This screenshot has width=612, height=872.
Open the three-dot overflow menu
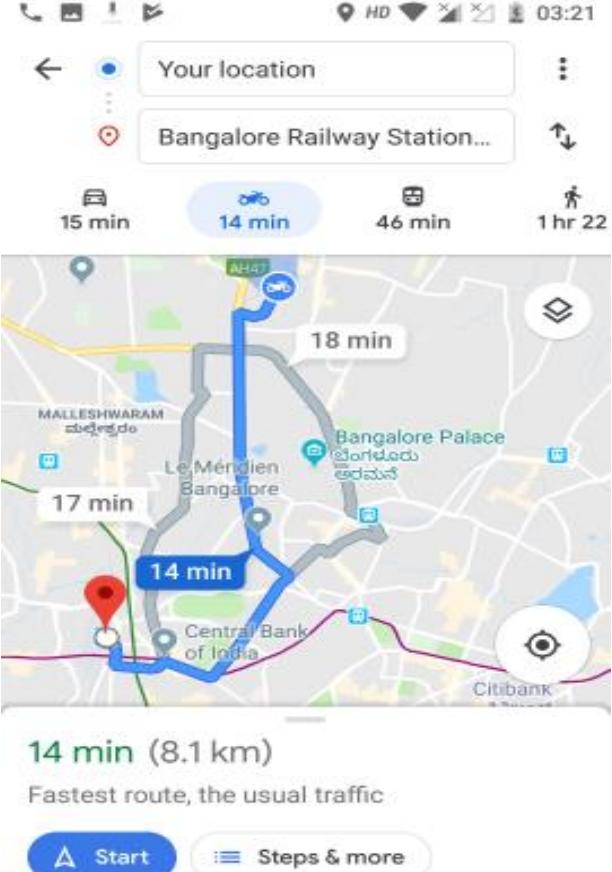[564, 69]
